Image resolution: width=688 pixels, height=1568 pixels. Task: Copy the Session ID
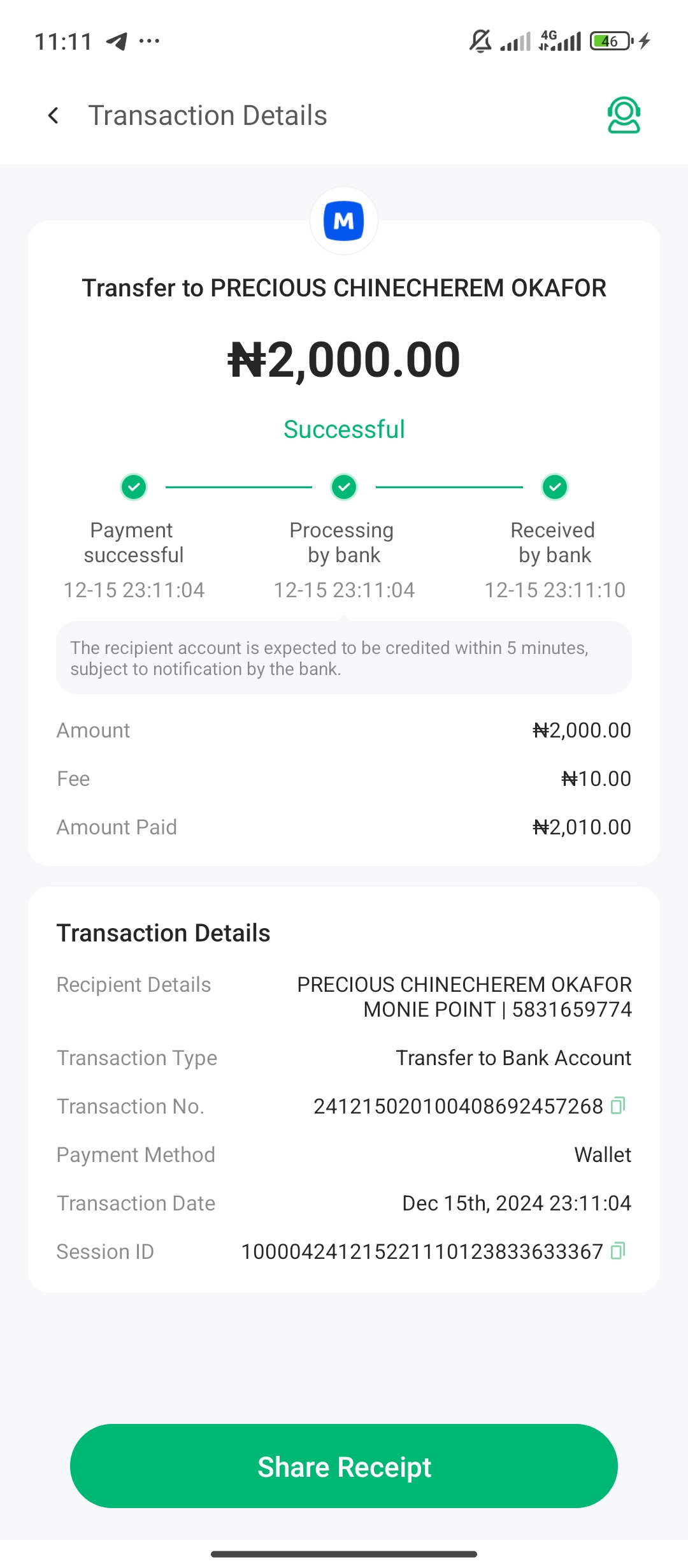(617, 1251)
